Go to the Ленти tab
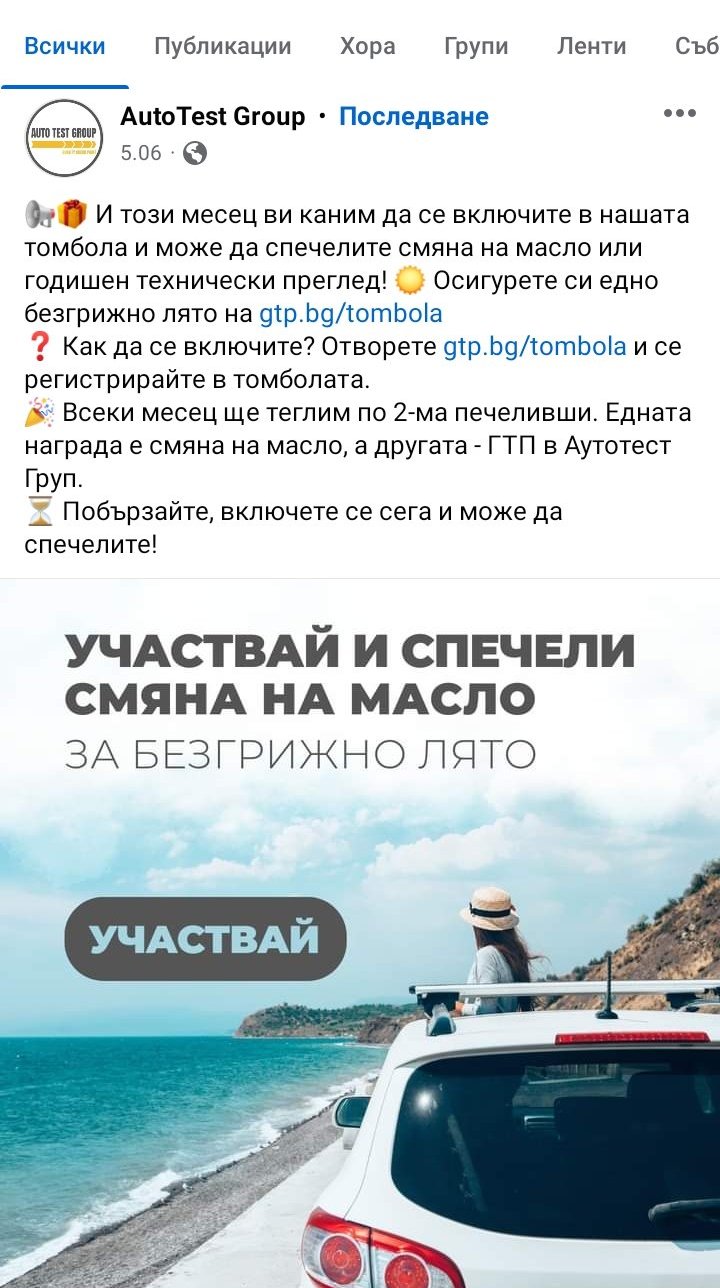 592,46
